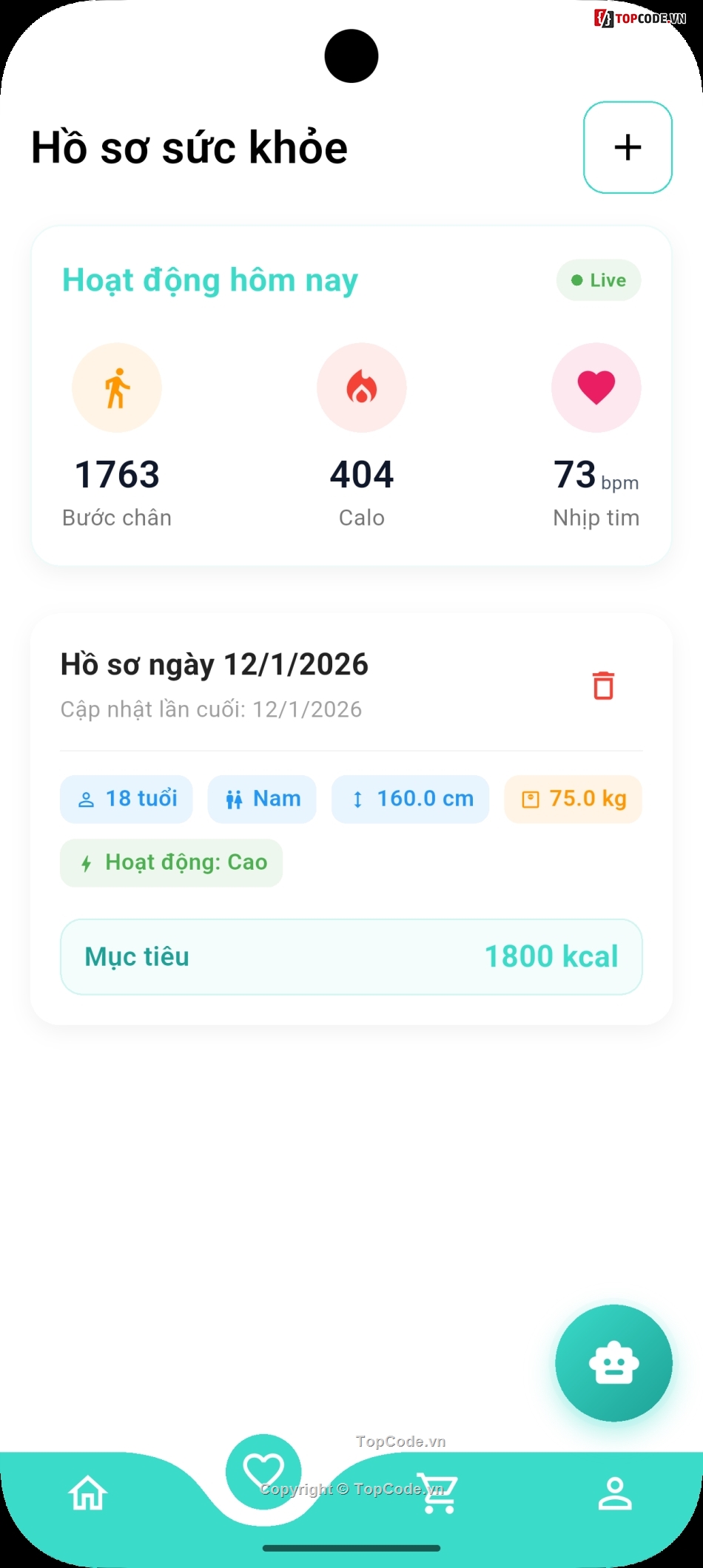Open the Hoạt động hôm nay section
The height and width of the screenshot is (1568, 703).
click(x=209, y=280)
